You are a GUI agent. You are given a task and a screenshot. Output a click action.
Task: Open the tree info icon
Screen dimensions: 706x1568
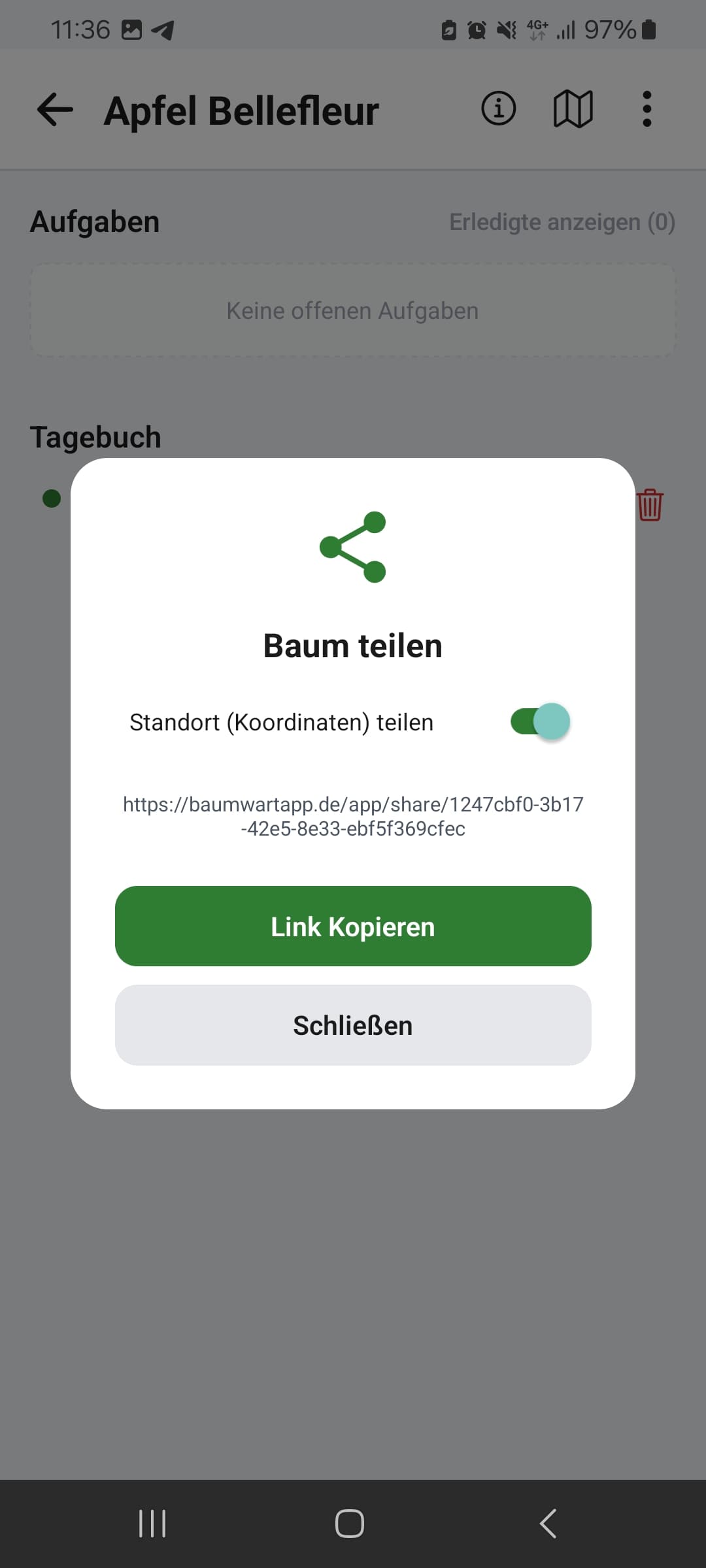(x=499, y=108)
